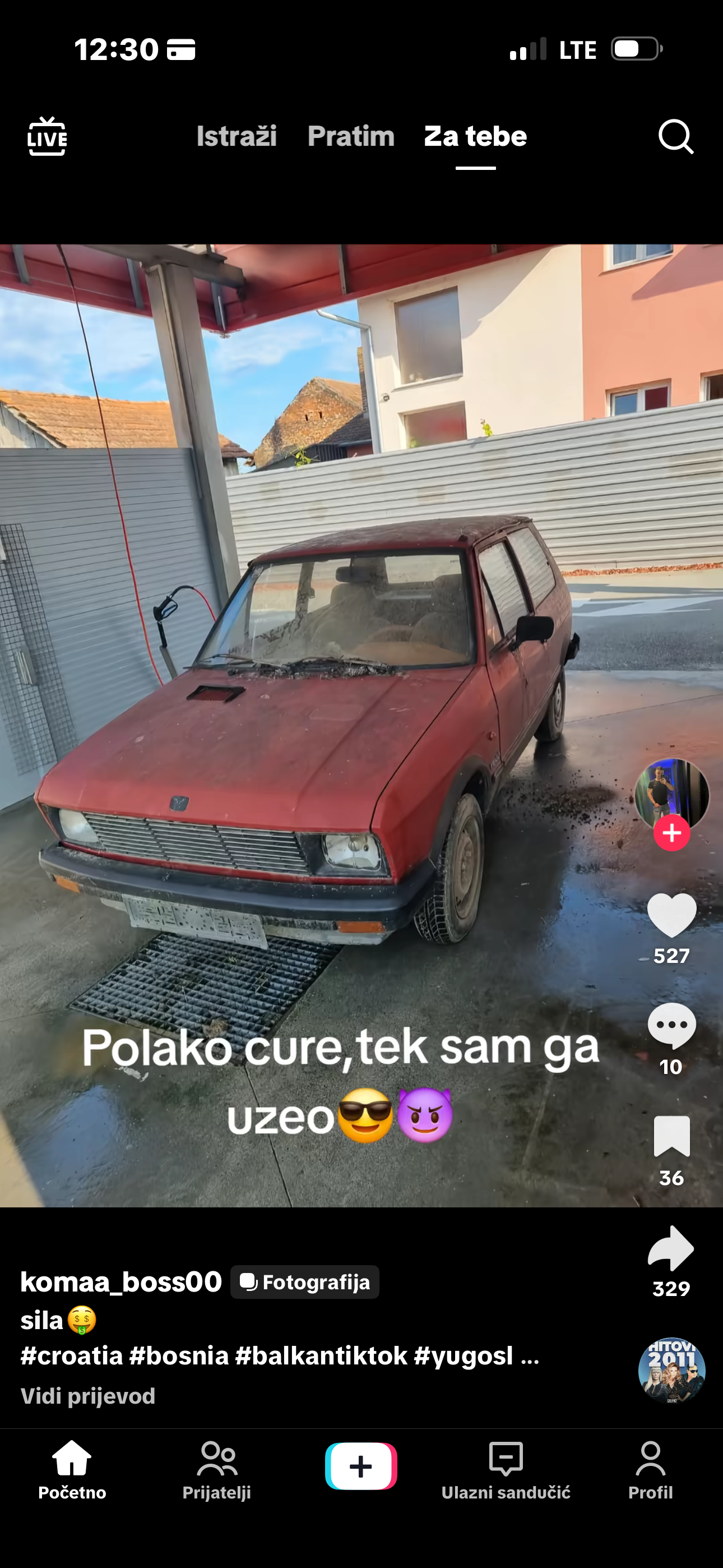Image resolution: width=723 pixels, height=1568 pixels.
Task: Tap Vidi prijevod to translate caption
Action: (87, 1395)
